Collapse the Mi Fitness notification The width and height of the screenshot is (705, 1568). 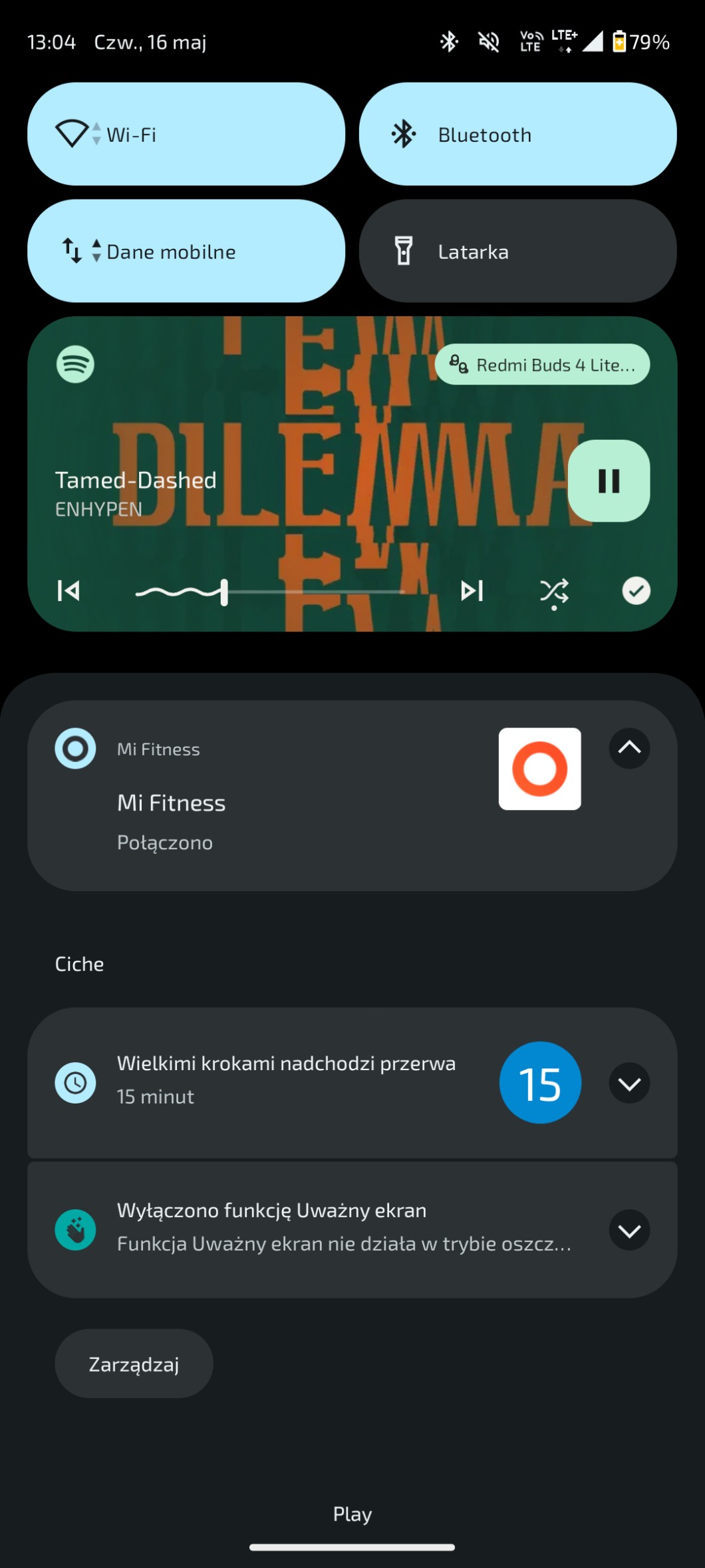[629, 748]
